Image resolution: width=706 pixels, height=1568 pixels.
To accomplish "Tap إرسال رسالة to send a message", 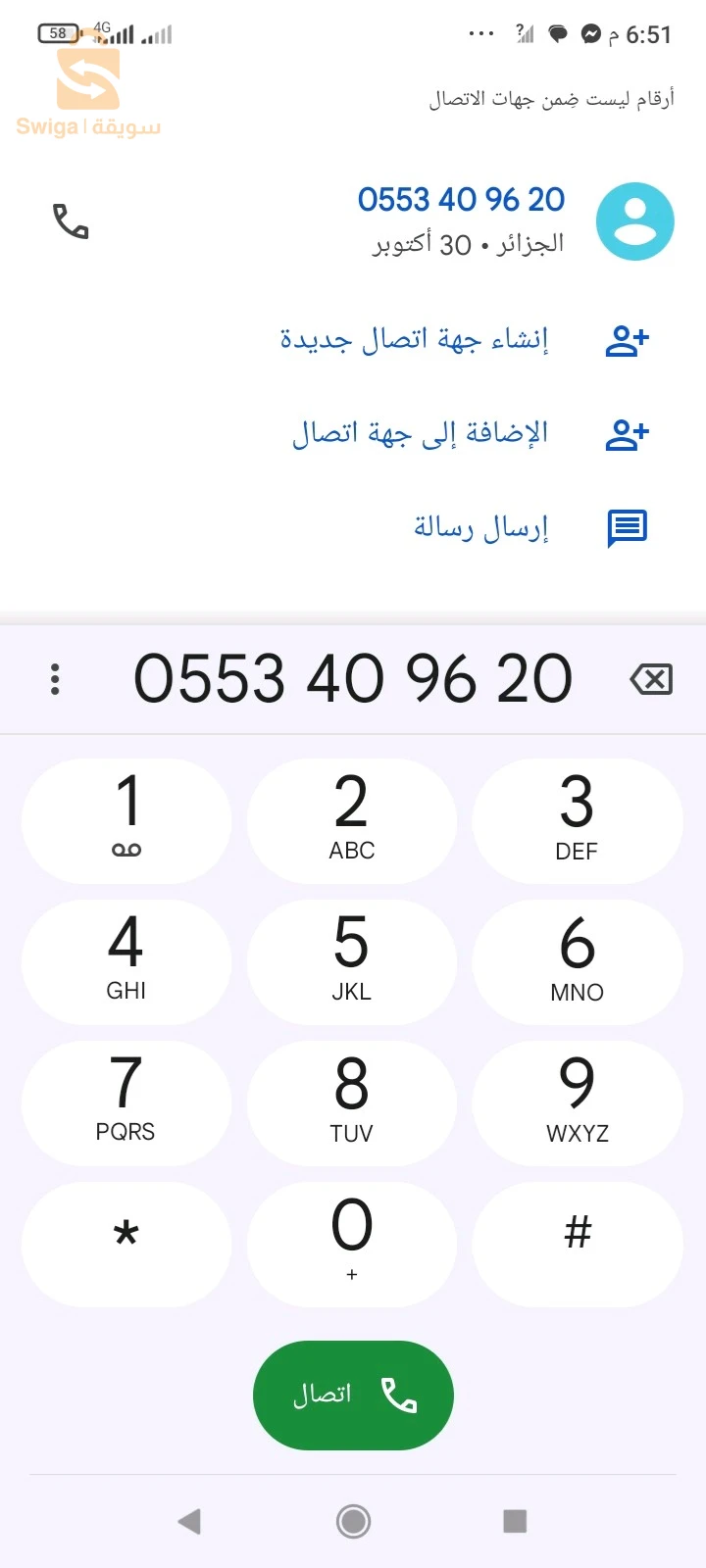I will 480,527.
